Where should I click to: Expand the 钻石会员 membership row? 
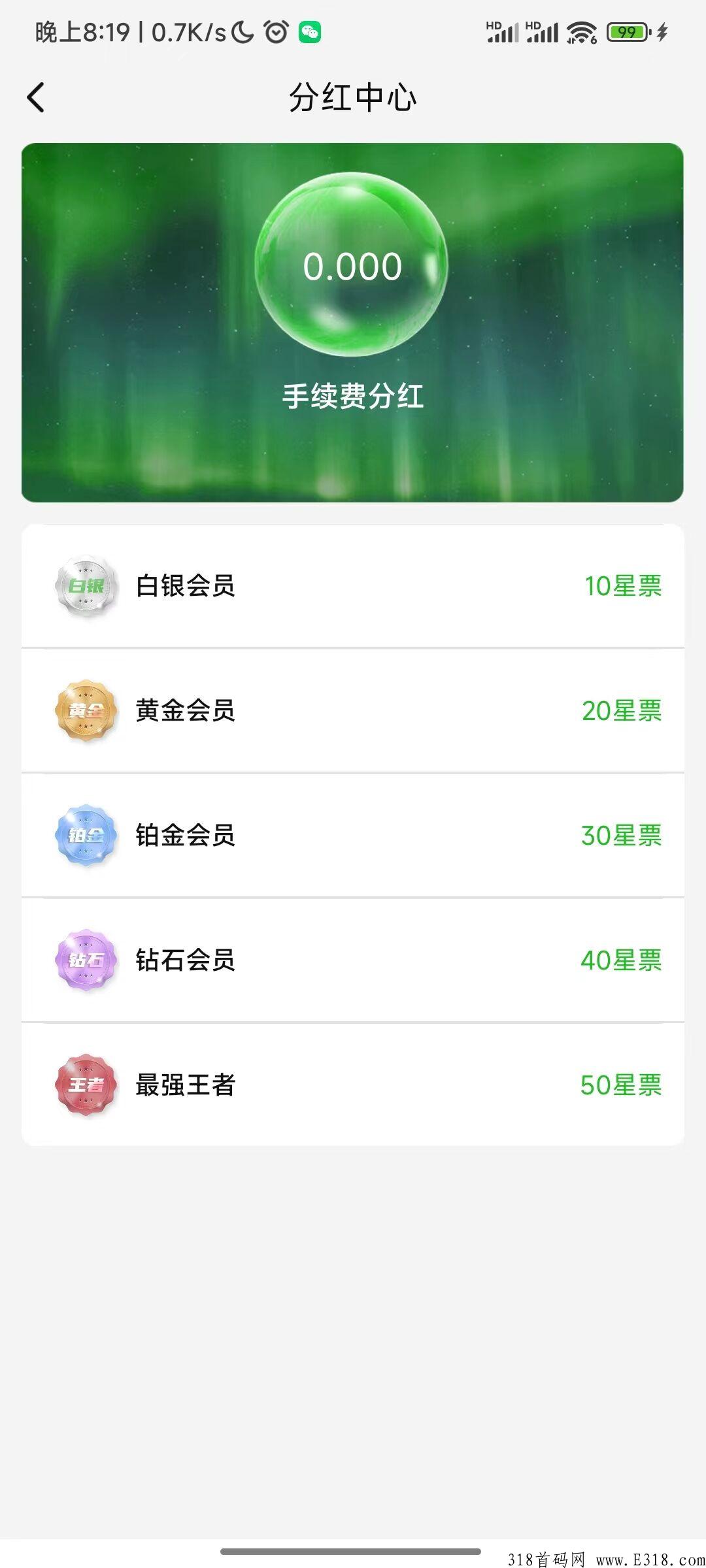point(353,959)
